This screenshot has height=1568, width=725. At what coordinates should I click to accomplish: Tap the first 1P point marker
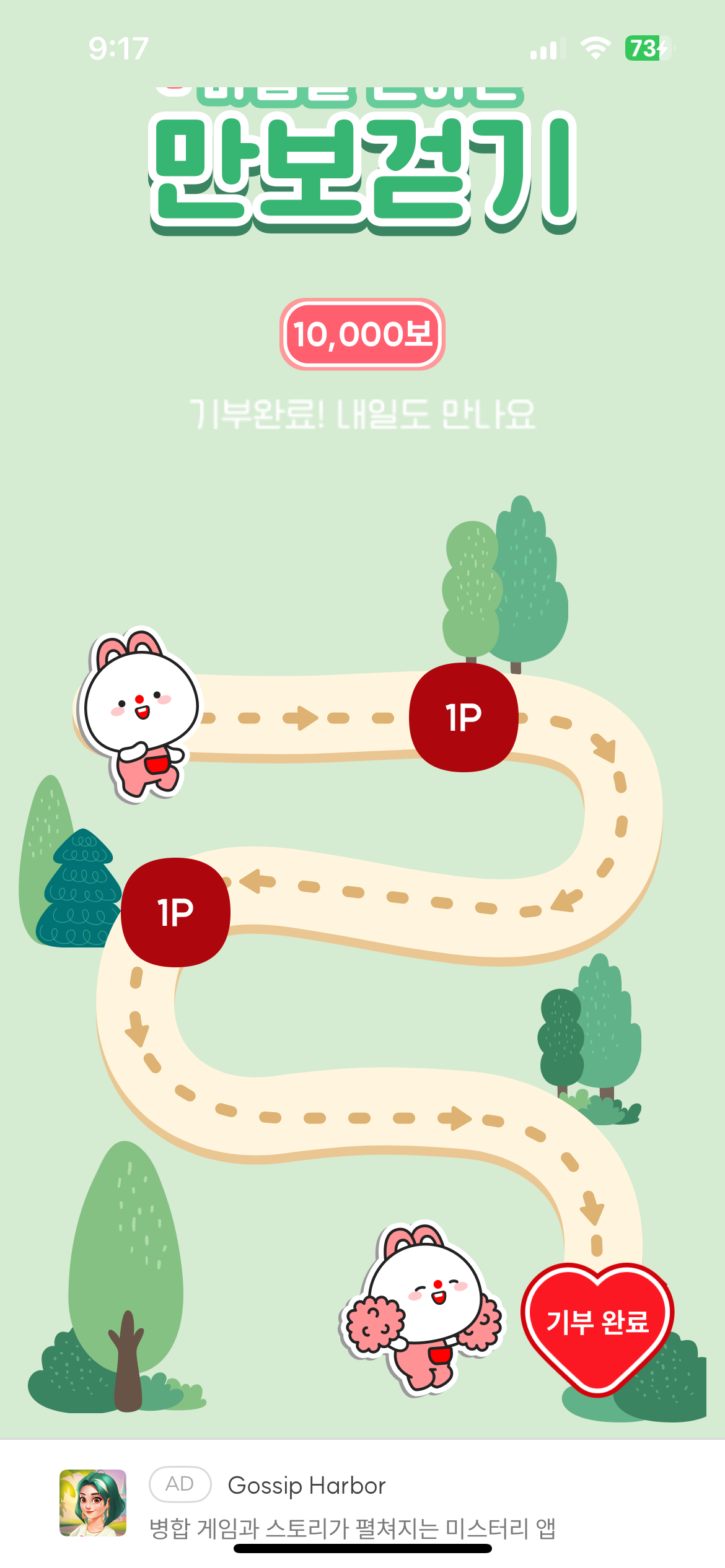point(464,717)
